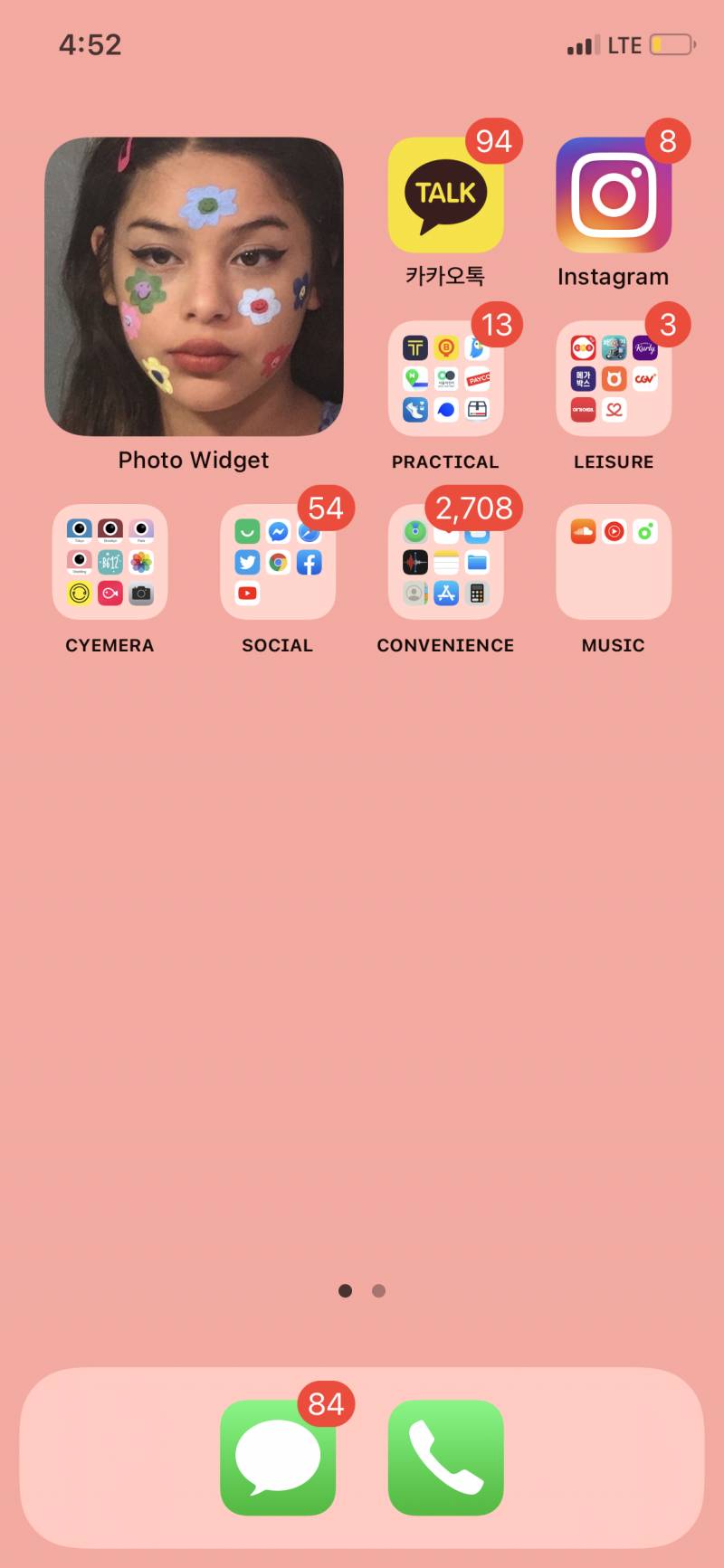Launch the Phone app
This screenshot has height=1568, width=724.
[445, 1457]
